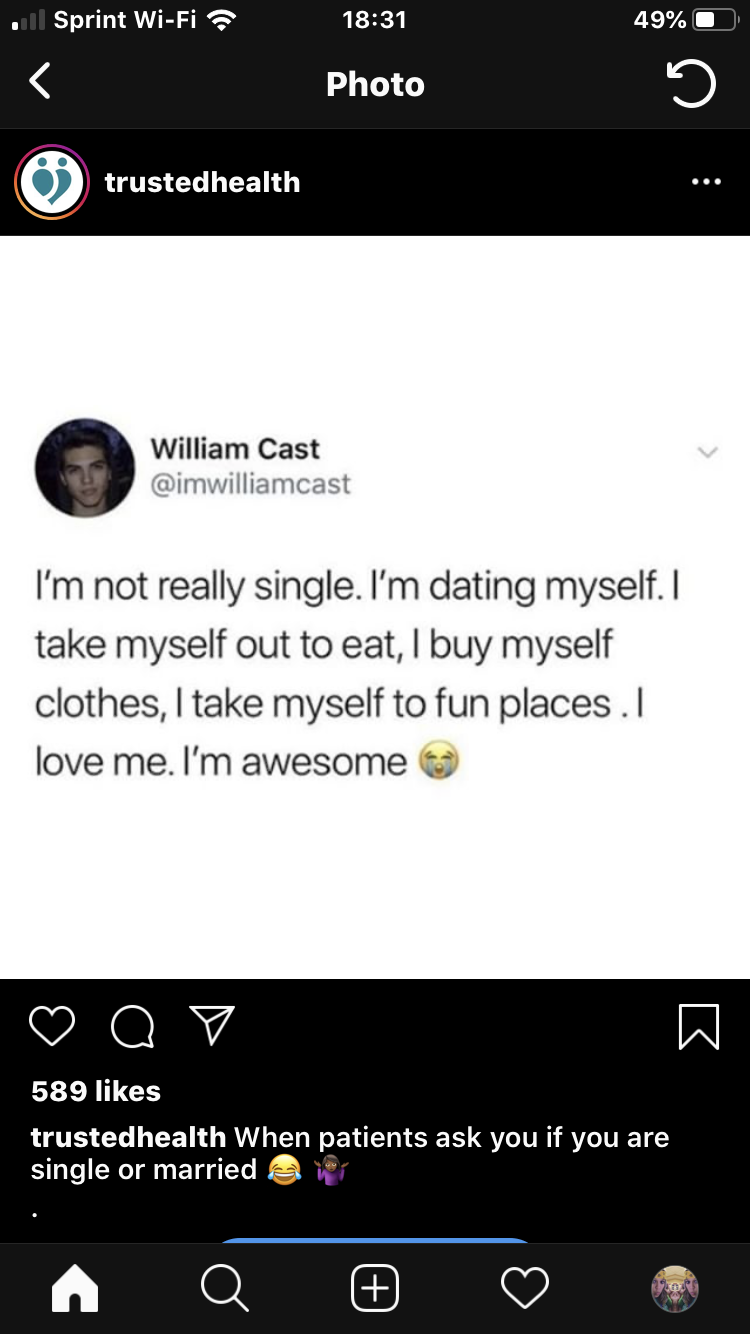The image size is (750, 1334).
Task: Open the trustedhealth profile picture
Action: tap(52, 182)
